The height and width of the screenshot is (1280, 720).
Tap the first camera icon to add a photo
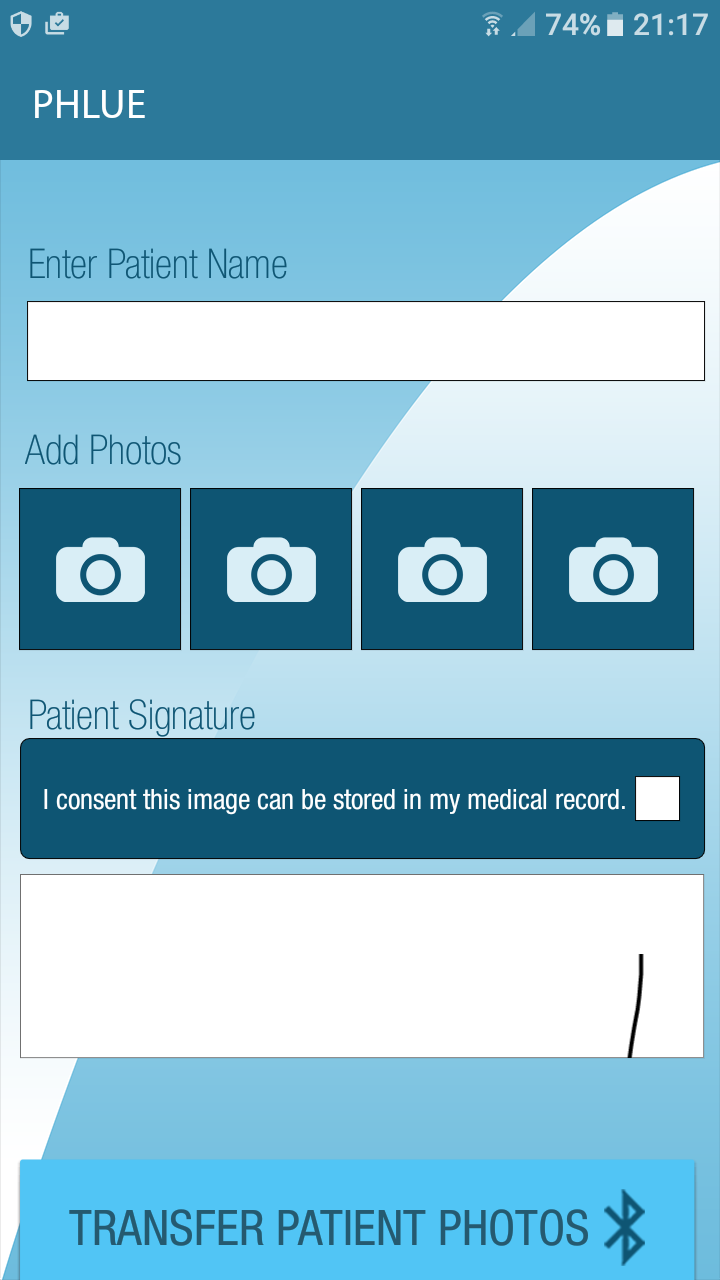[99, 568]
